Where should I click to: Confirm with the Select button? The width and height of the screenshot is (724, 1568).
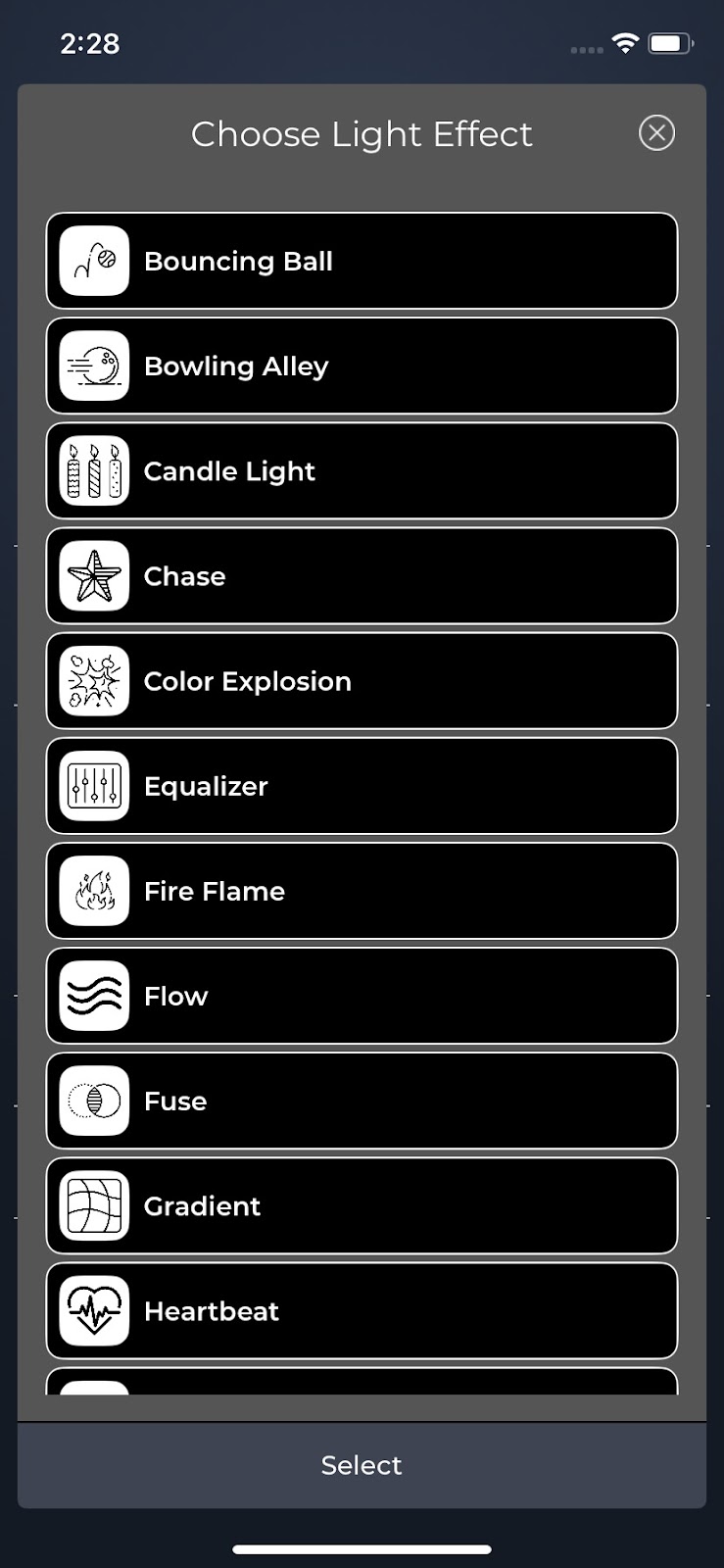point(362,1464)
